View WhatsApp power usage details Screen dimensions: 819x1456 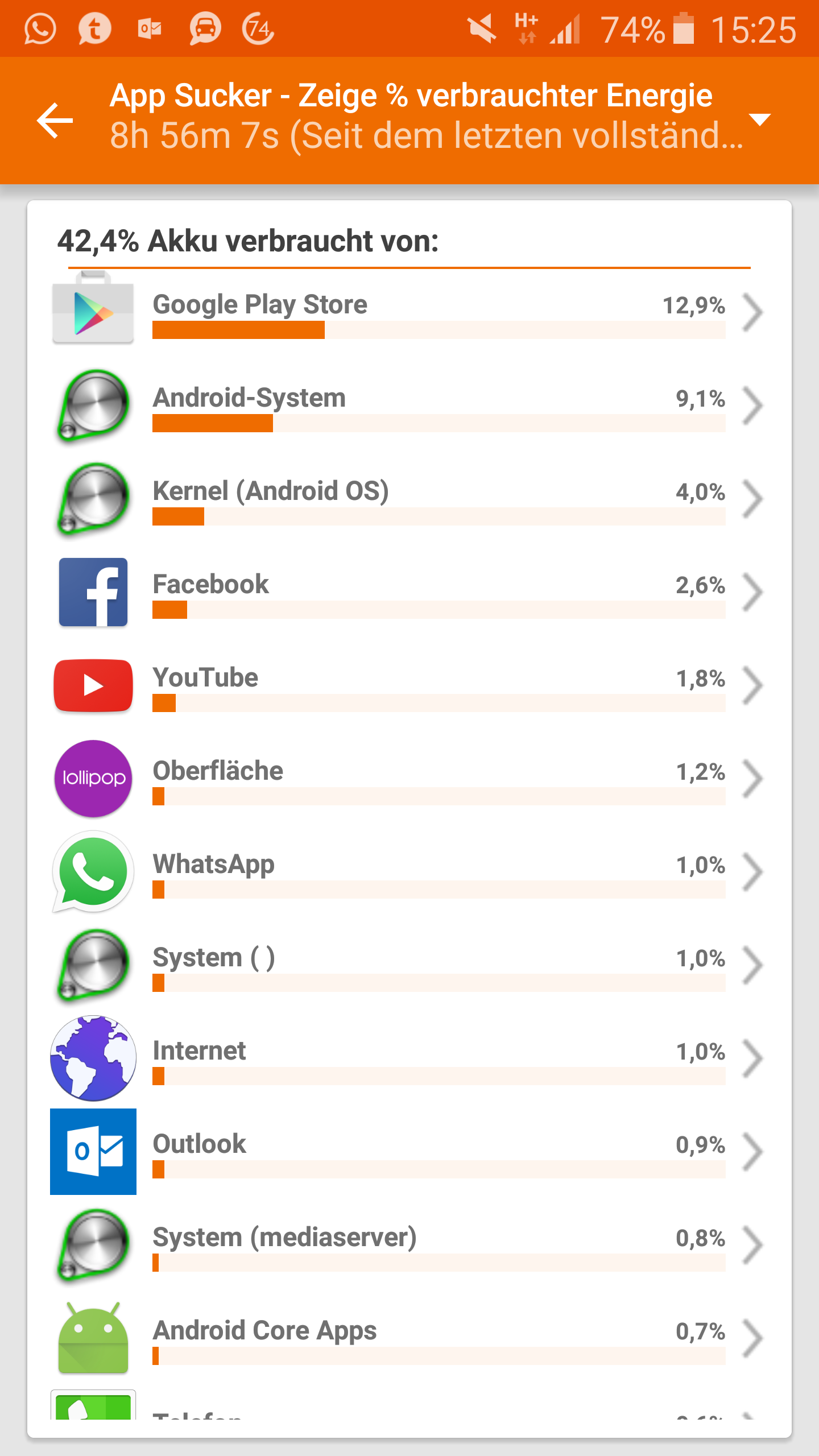click(x=409, y=871)
